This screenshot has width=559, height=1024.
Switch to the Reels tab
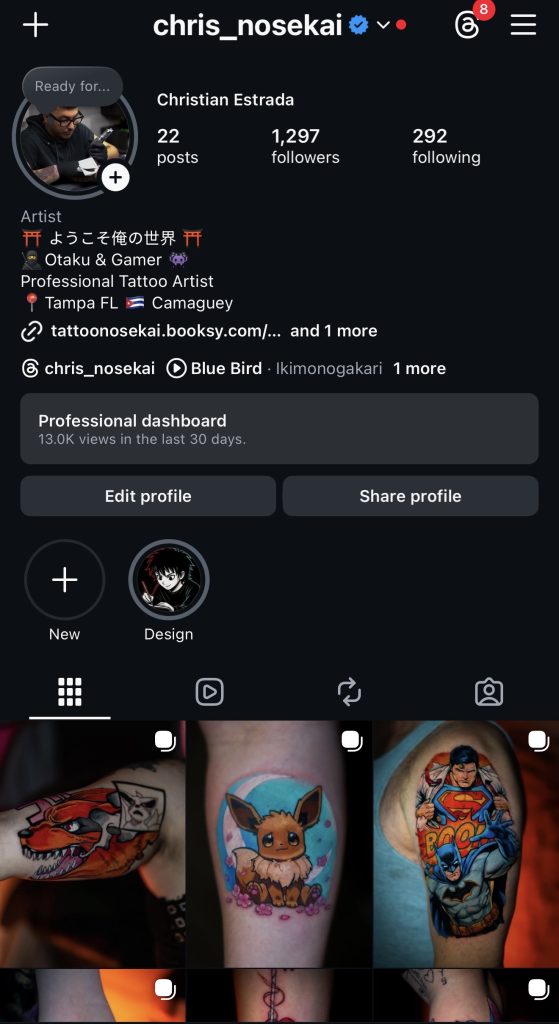(x=210, y=692)
